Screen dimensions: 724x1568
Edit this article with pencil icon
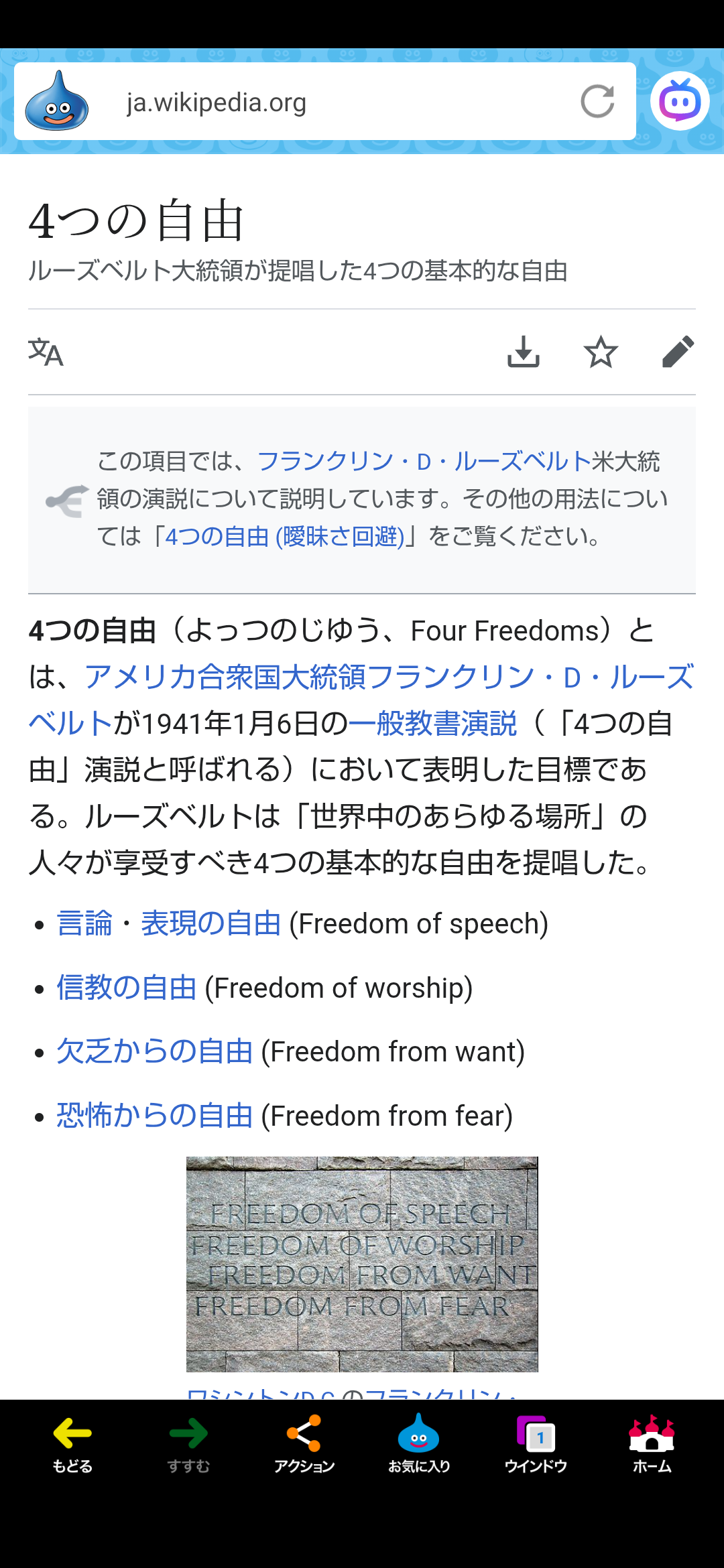678,352
